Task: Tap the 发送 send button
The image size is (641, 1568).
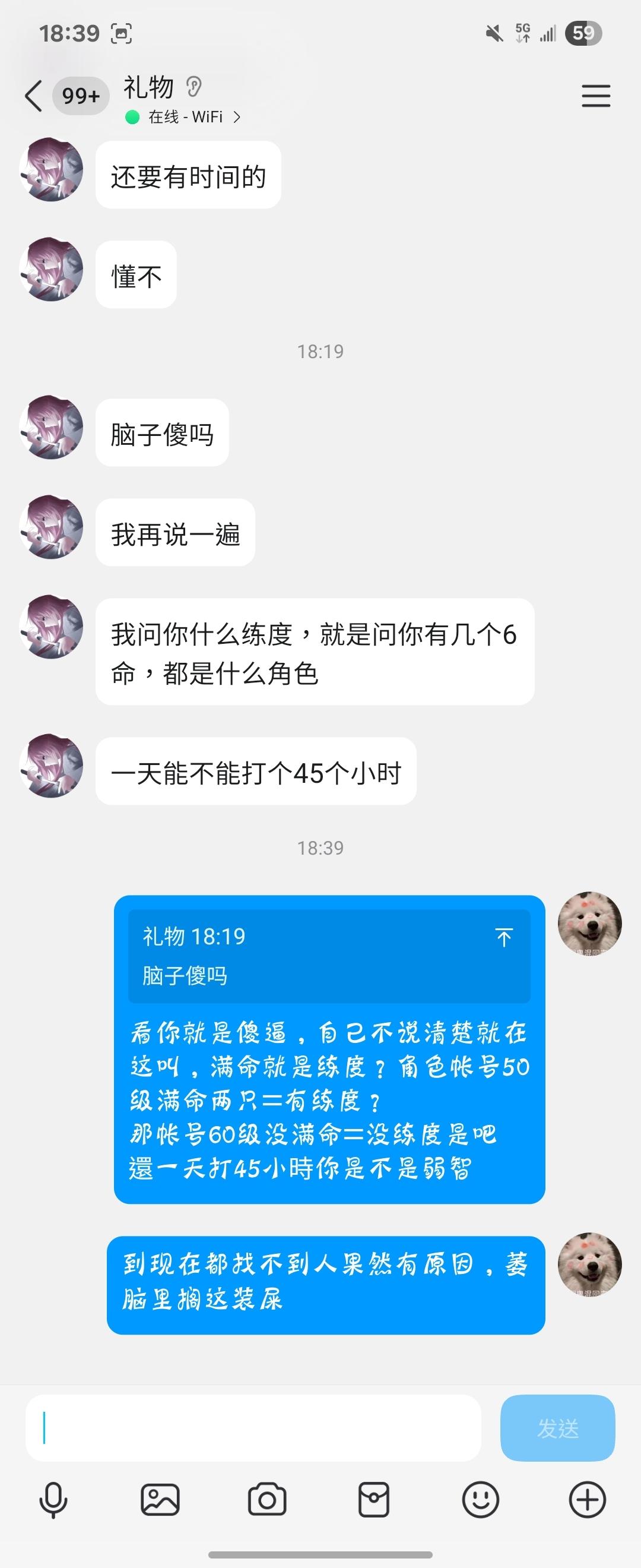Action: click(557, 1428)
